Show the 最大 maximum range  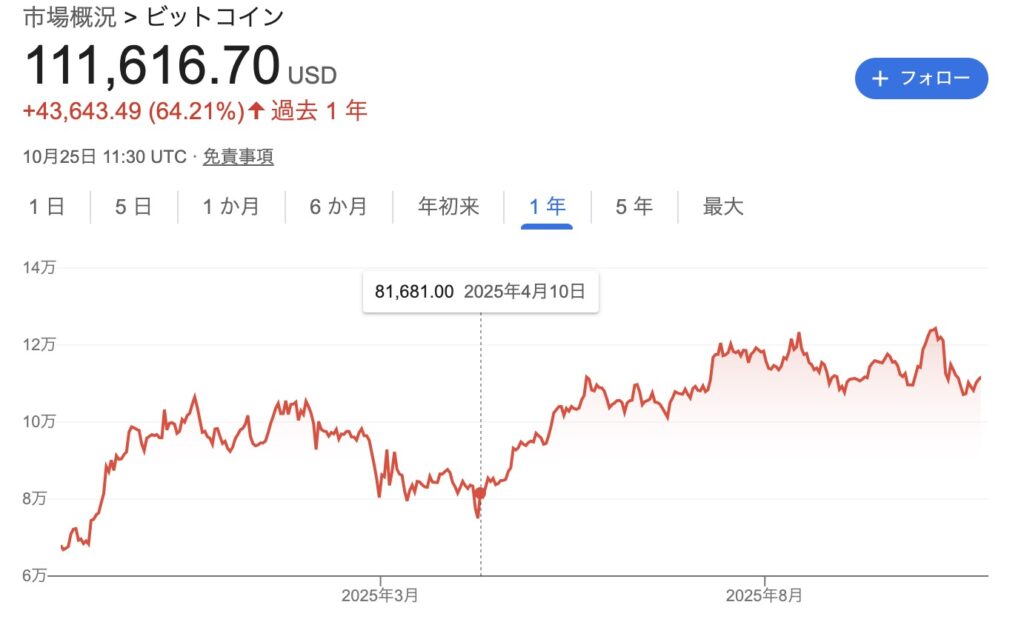click(x=723, y=207)
